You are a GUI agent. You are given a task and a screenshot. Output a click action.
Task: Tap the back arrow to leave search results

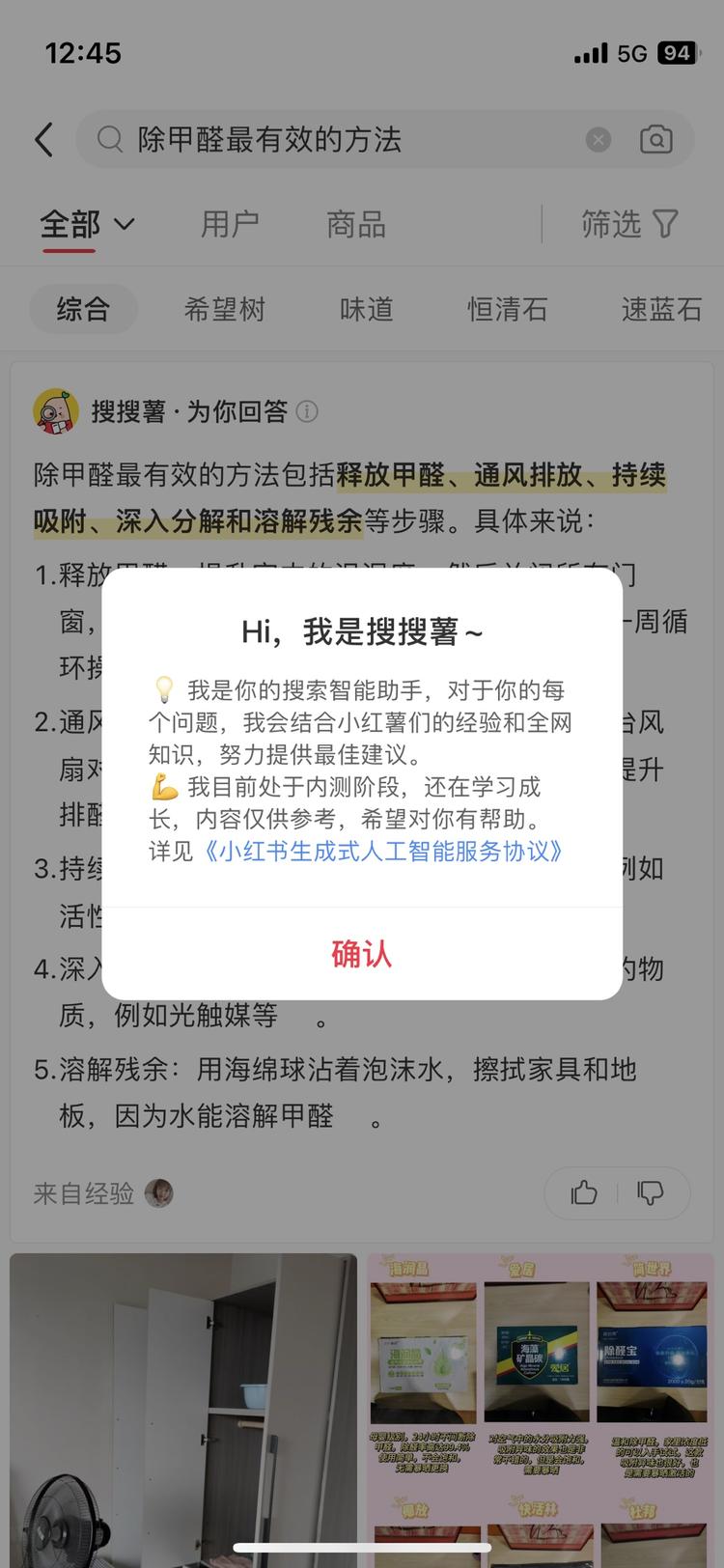(44, 139)
